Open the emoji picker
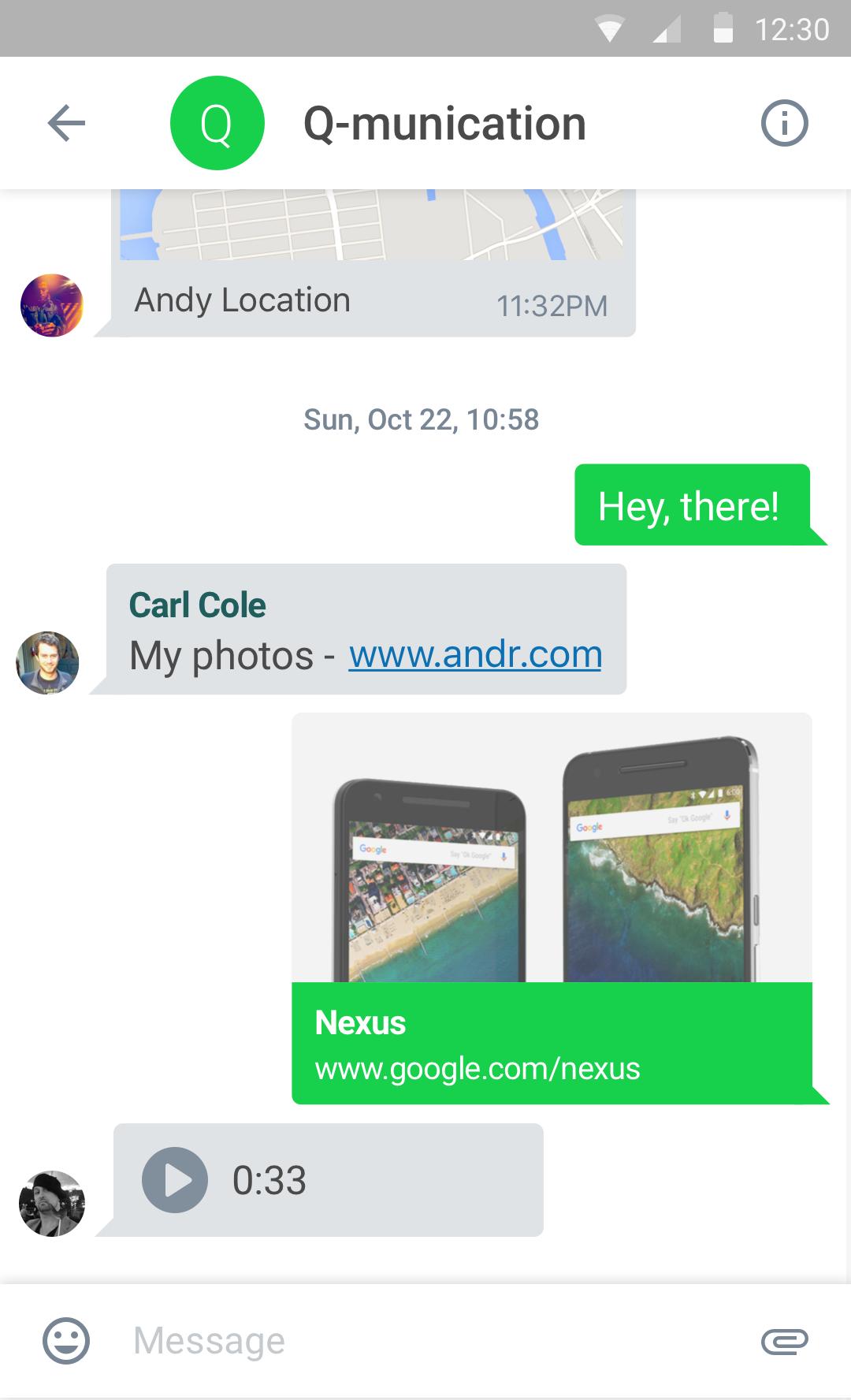 [66, 1340]
